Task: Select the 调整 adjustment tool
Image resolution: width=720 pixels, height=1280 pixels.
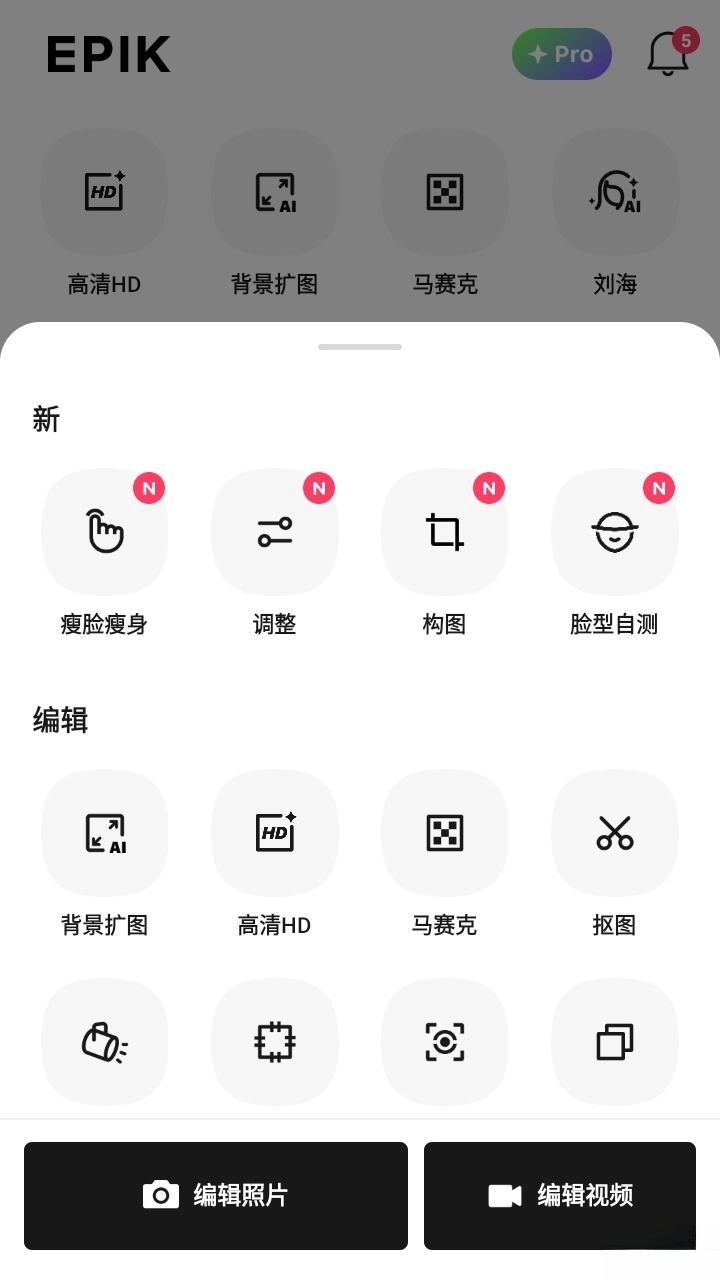Action: click(x=275, y=532)
